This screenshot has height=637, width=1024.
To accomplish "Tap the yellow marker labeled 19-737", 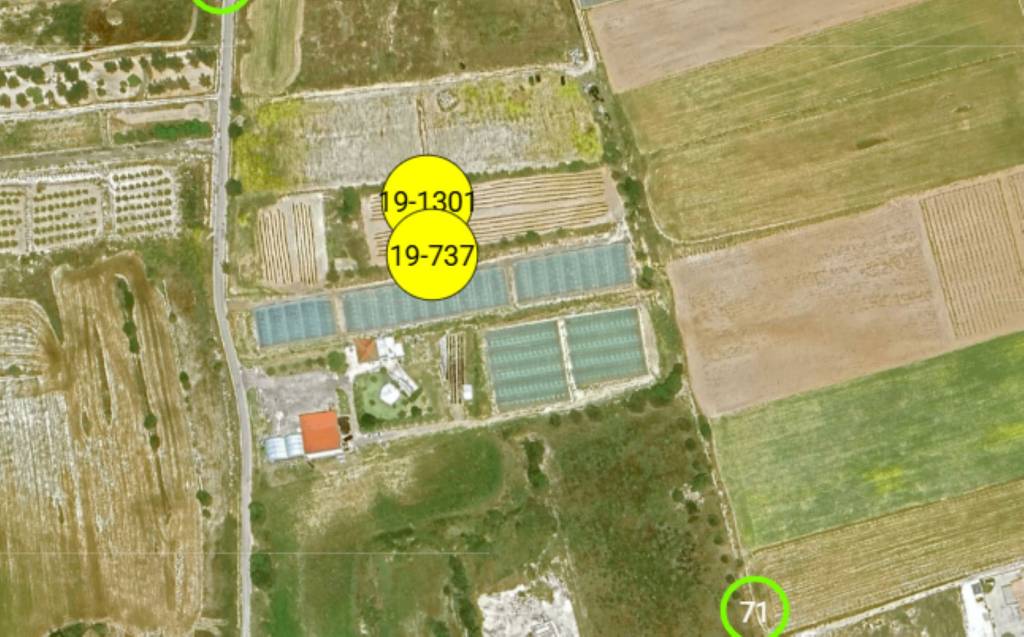I will pyautogui.click(x=432, y=257).
